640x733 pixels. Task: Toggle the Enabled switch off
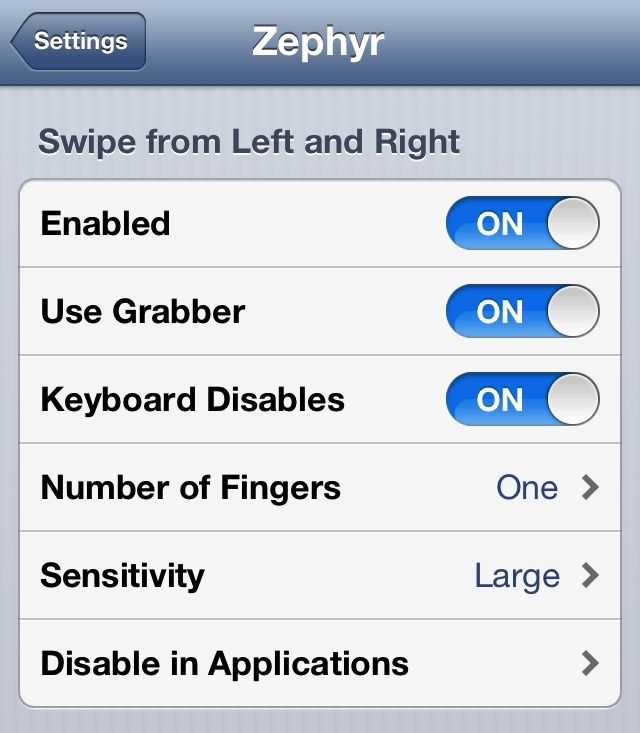pyautogui.click(x=522, y=224)
